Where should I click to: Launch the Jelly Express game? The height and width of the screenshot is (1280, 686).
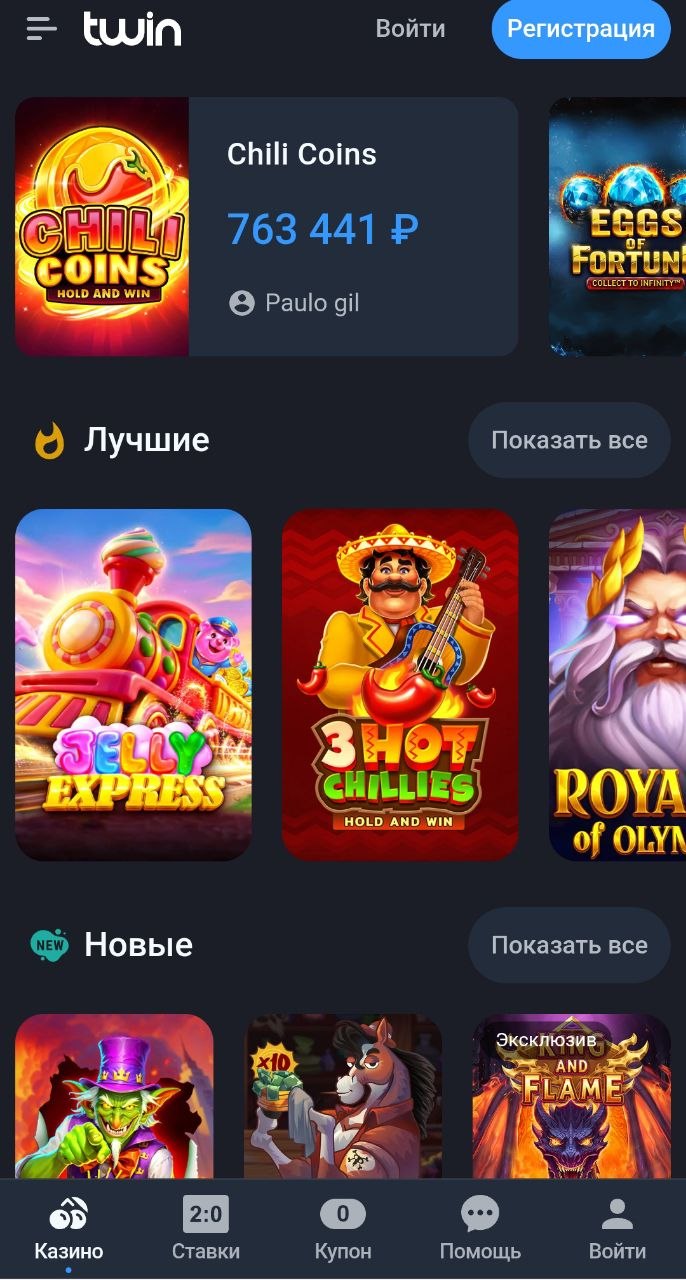[133, 685]
